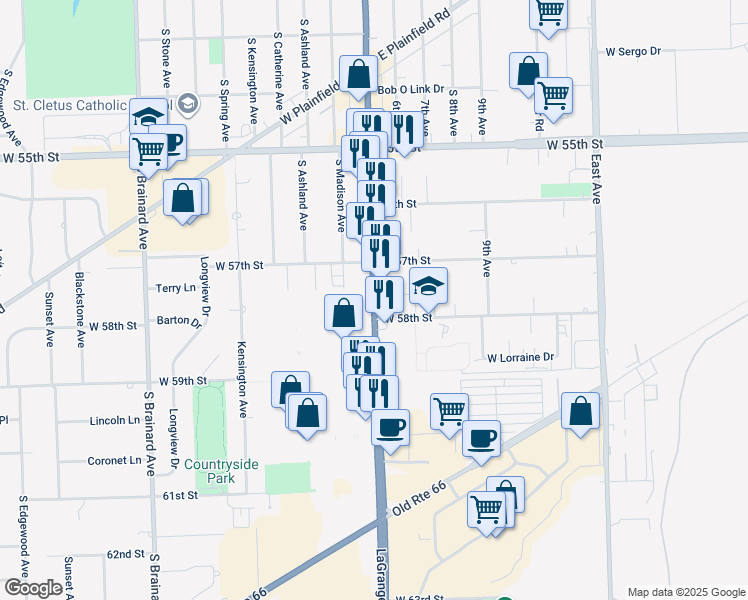Open the grocery cart marker at W 55th St and Brainard
The height and width of the screenshot is (600, 748).
148,151
